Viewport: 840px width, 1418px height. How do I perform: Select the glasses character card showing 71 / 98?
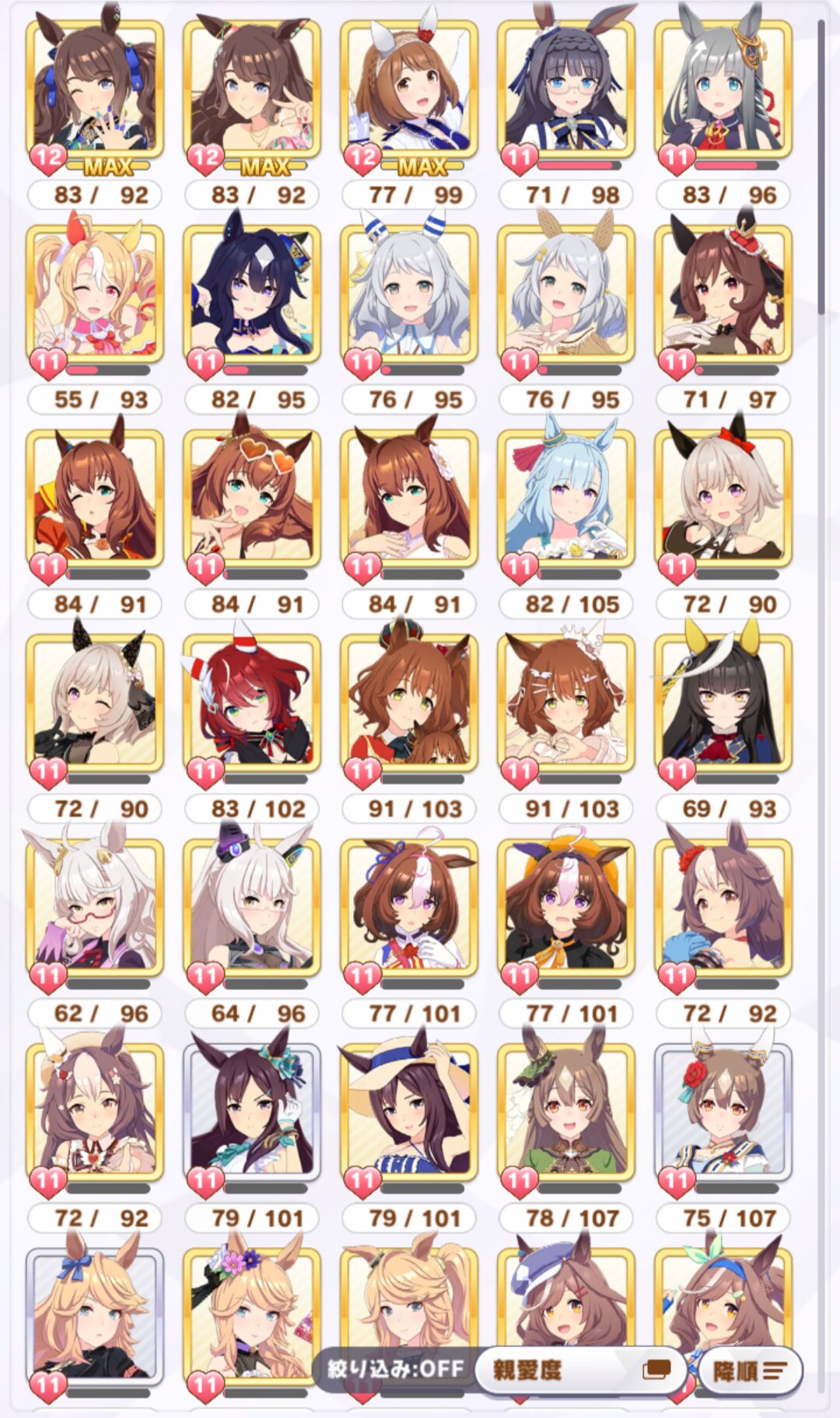pyautogui.click(x=566, y=89)
